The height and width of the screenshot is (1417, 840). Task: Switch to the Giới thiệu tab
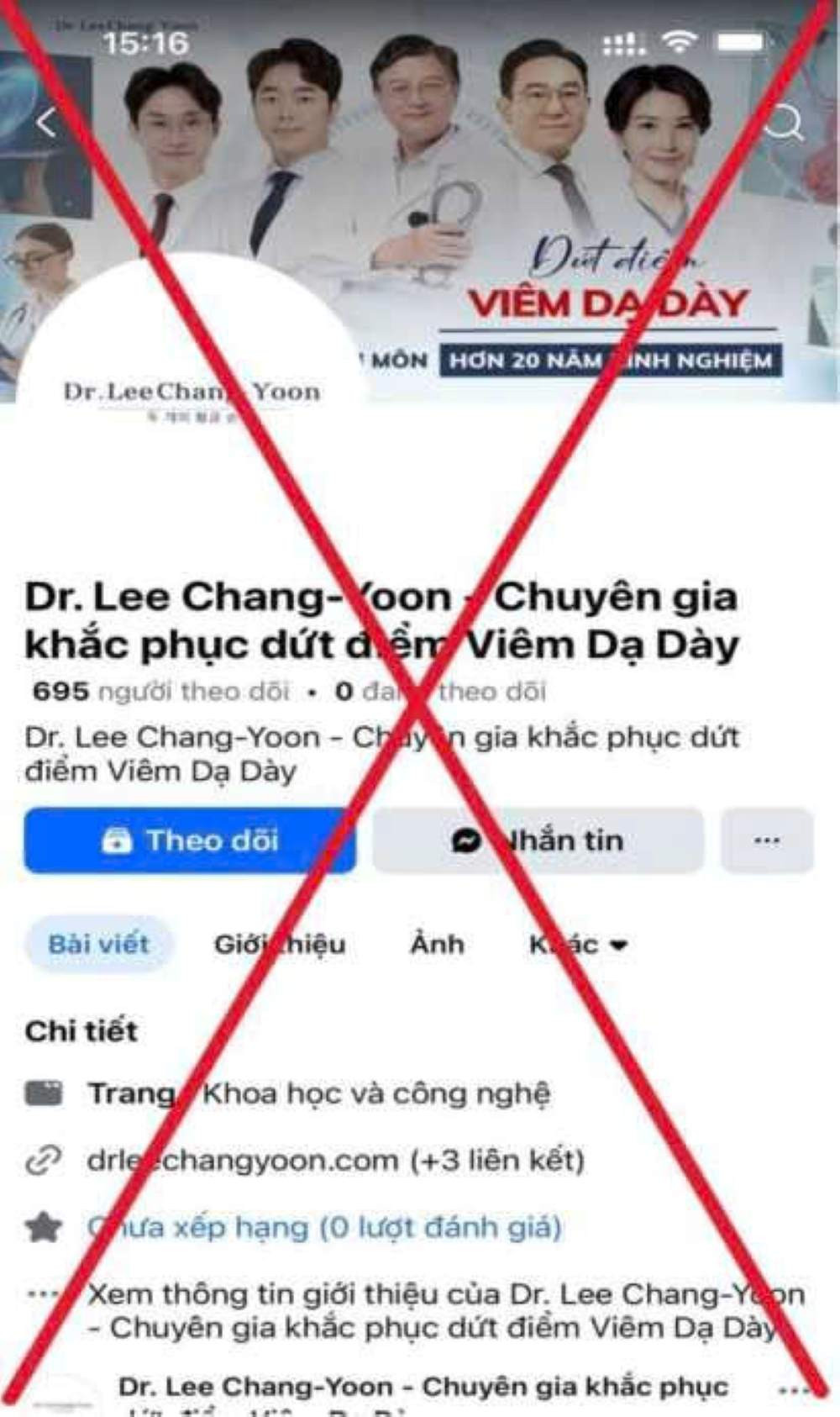click(x=280, y=944)
